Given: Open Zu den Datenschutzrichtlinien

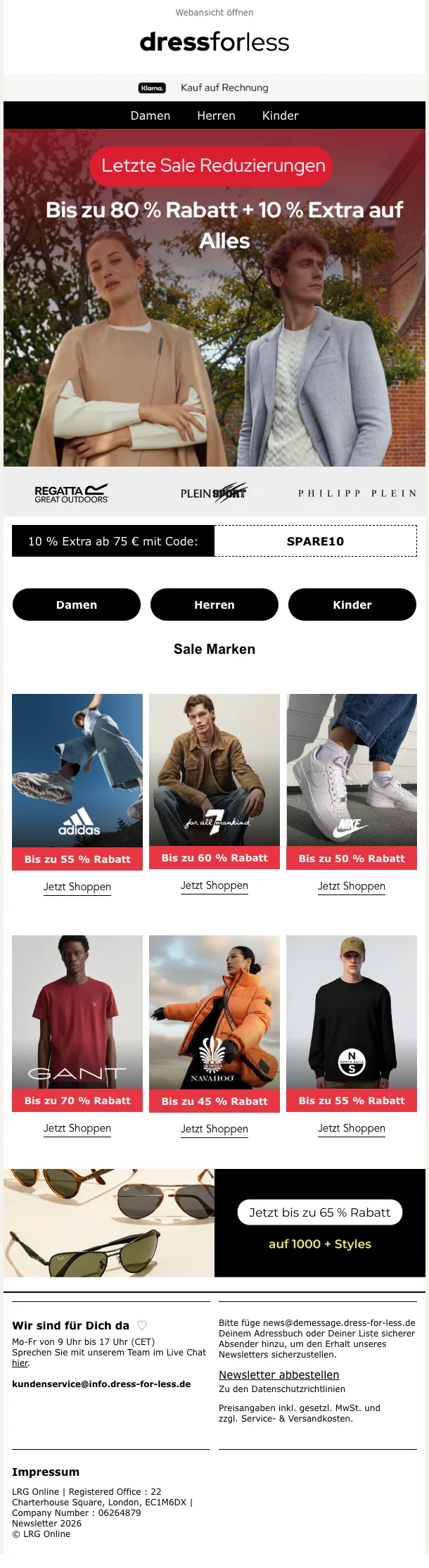Looking at the screenshot, I should [x=281, y=1389].
